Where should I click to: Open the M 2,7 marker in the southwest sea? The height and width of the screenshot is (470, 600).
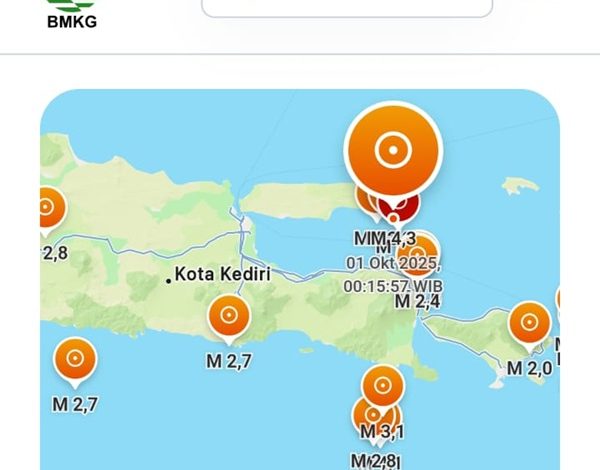click(x=75, y=359)
